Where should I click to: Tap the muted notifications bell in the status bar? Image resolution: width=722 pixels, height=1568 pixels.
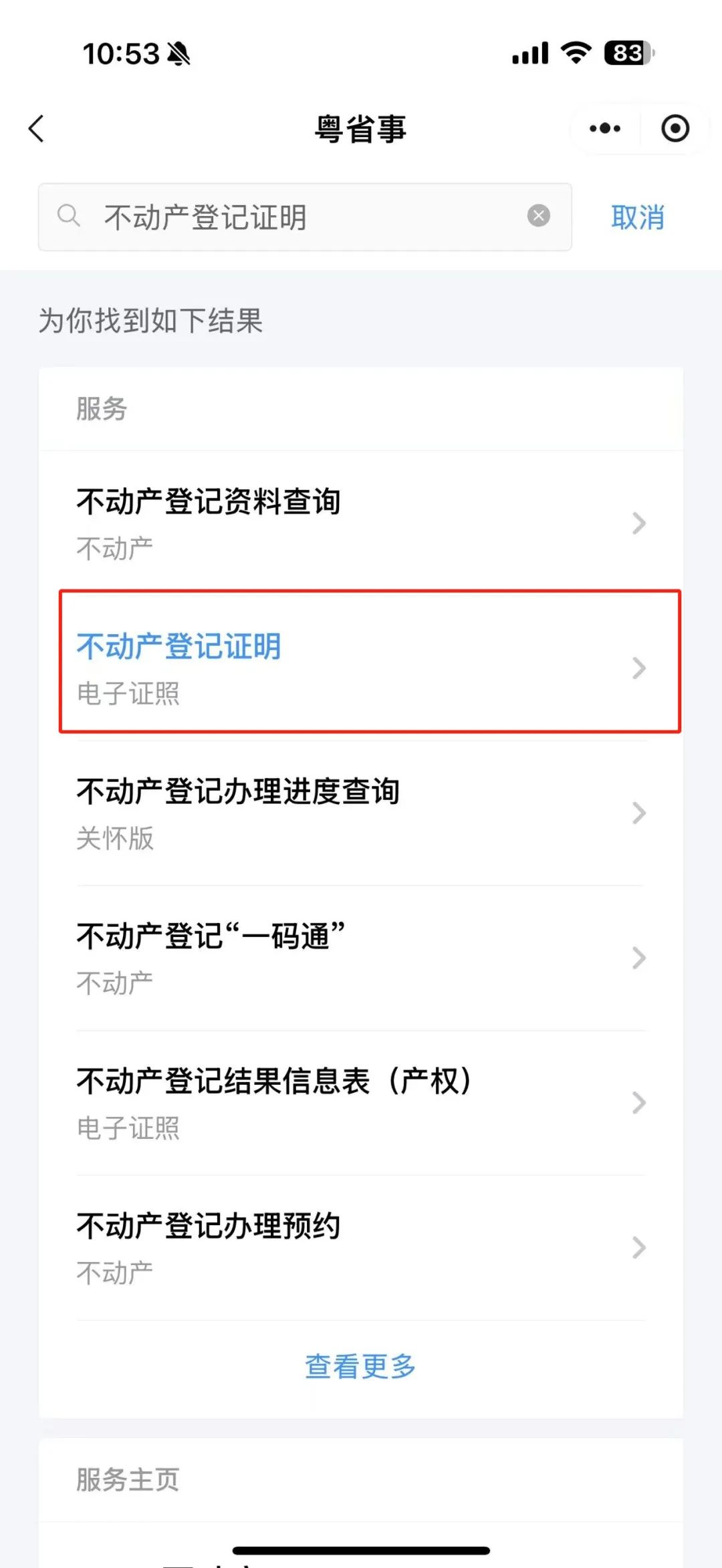(178, 55)
